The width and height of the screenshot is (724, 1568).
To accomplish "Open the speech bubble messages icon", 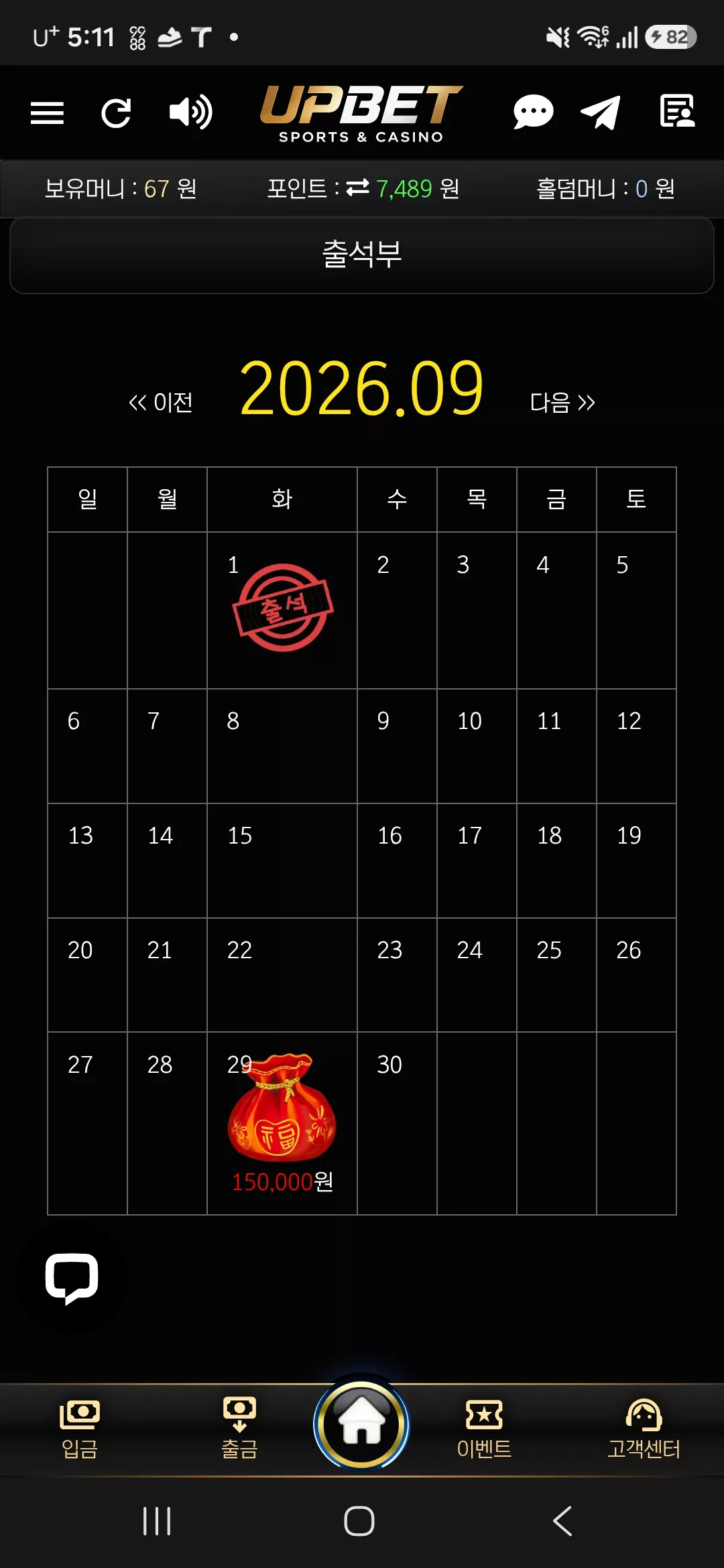I will point(533,112).
